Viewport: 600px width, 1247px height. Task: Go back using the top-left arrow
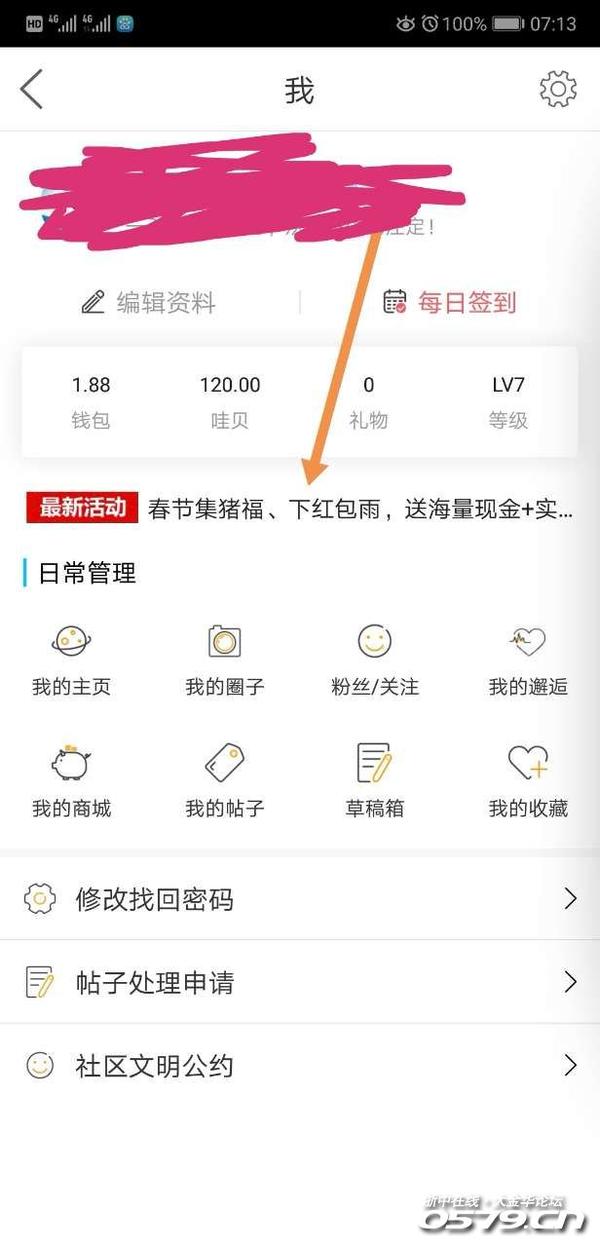pyautogui.click(x=32, y=90)
